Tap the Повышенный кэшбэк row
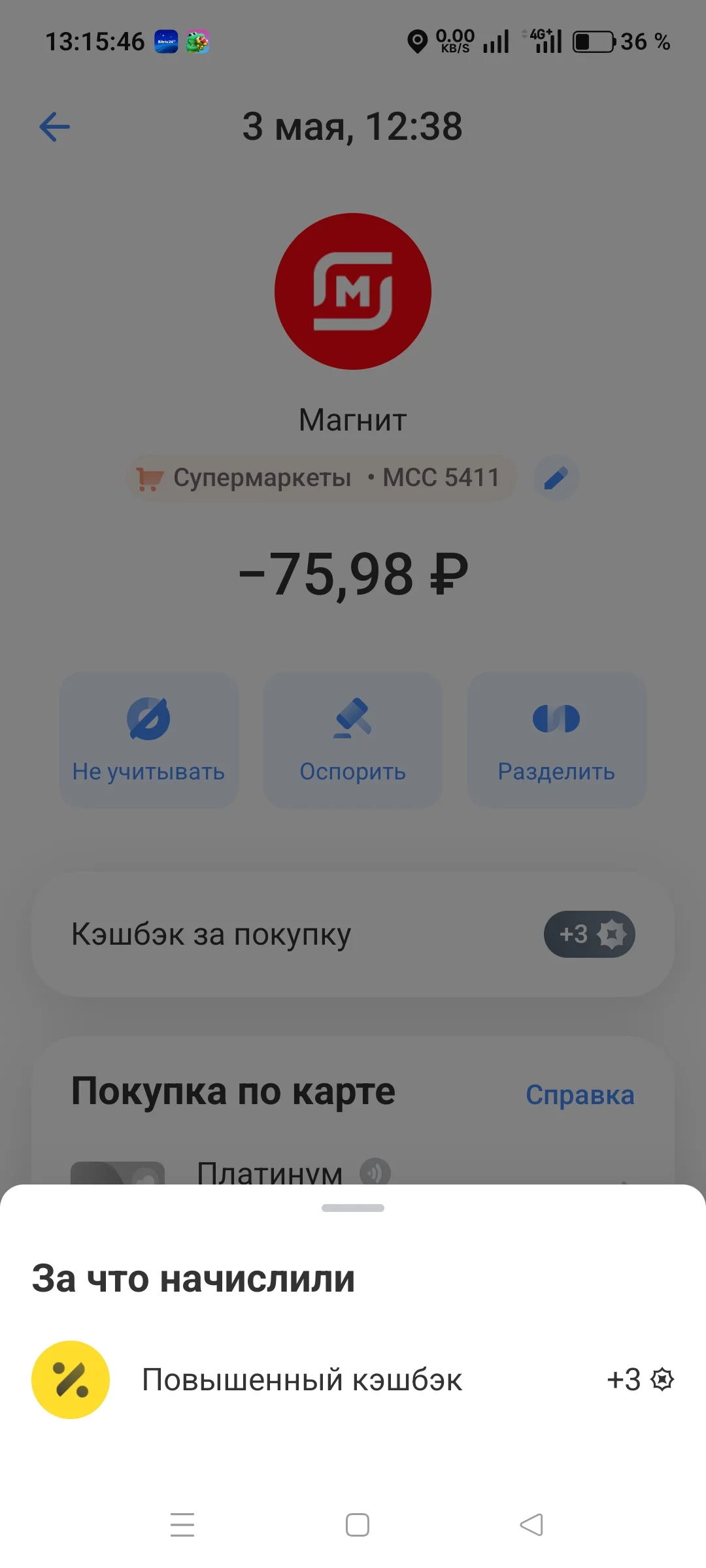706x1568 pixels. tap(353, 1380)
